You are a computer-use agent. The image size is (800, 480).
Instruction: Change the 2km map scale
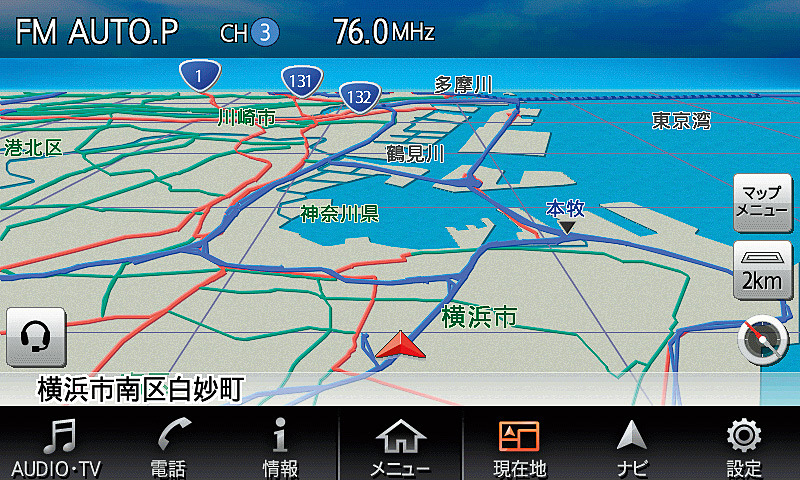point(760,270)
